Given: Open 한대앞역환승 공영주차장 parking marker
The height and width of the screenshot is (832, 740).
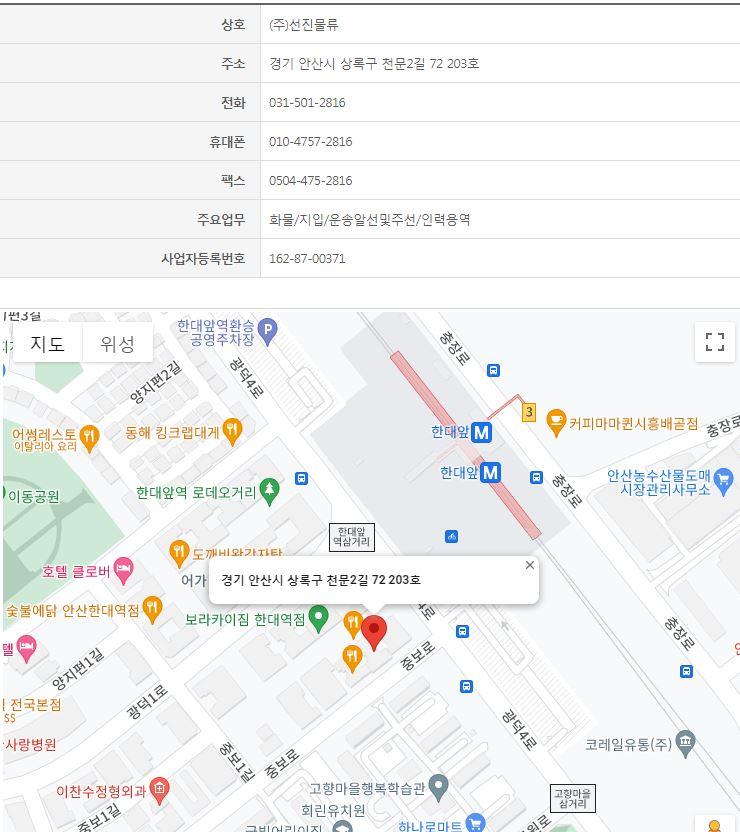Looking at the screenshot, I should pyautogui.click(x=267, y=328).
